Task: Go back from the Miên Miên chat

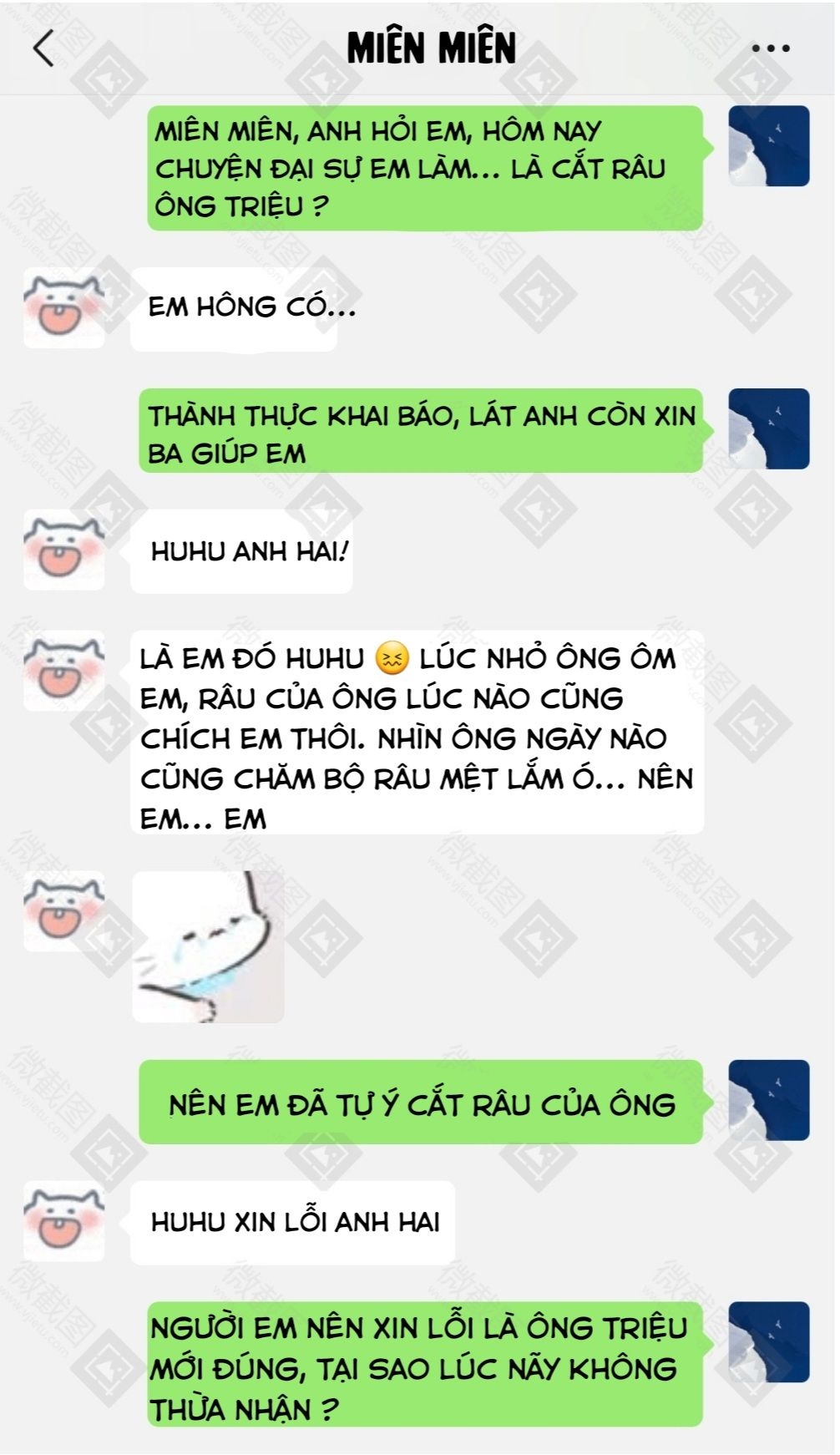Action: point(43,48)
